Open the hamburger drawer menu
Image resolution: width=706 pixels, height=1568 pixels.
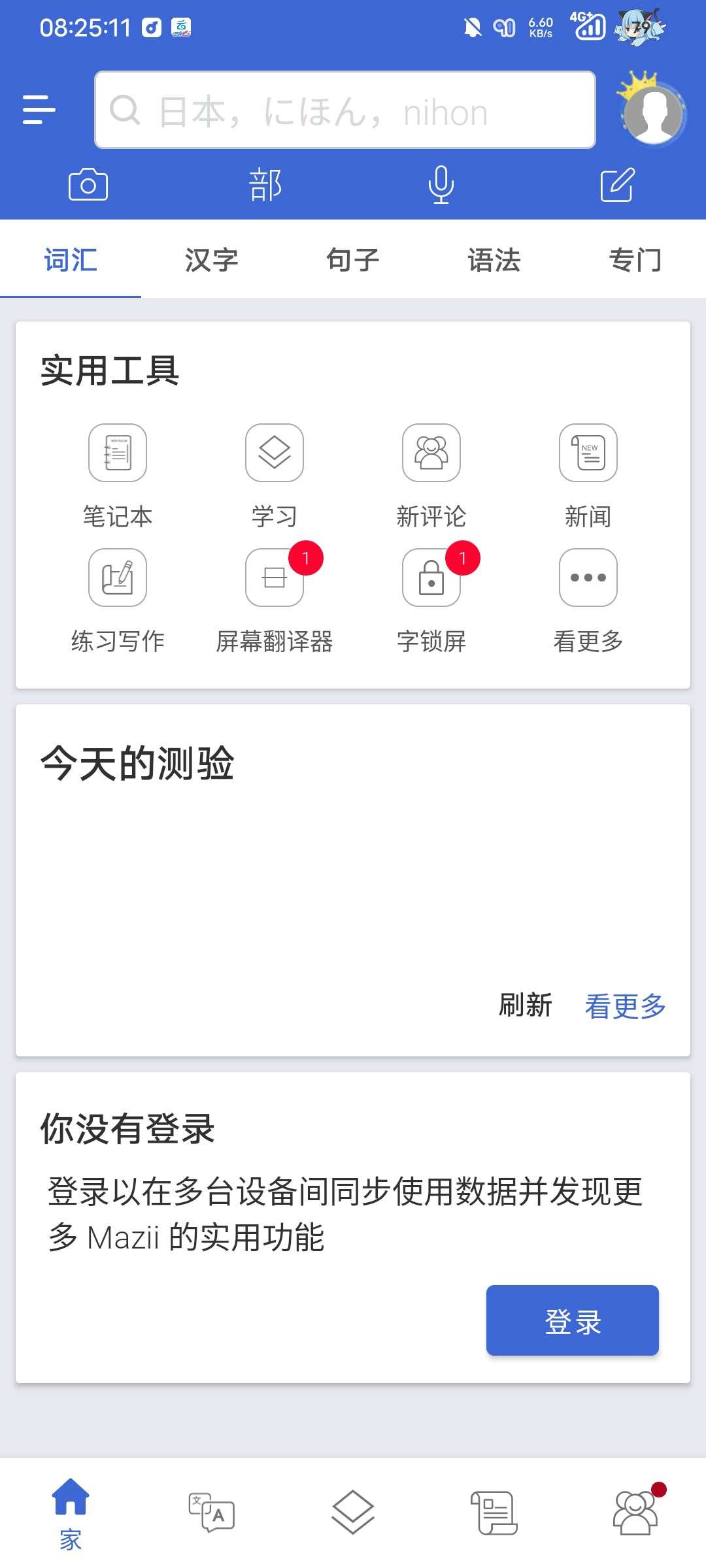pos(39,110)
